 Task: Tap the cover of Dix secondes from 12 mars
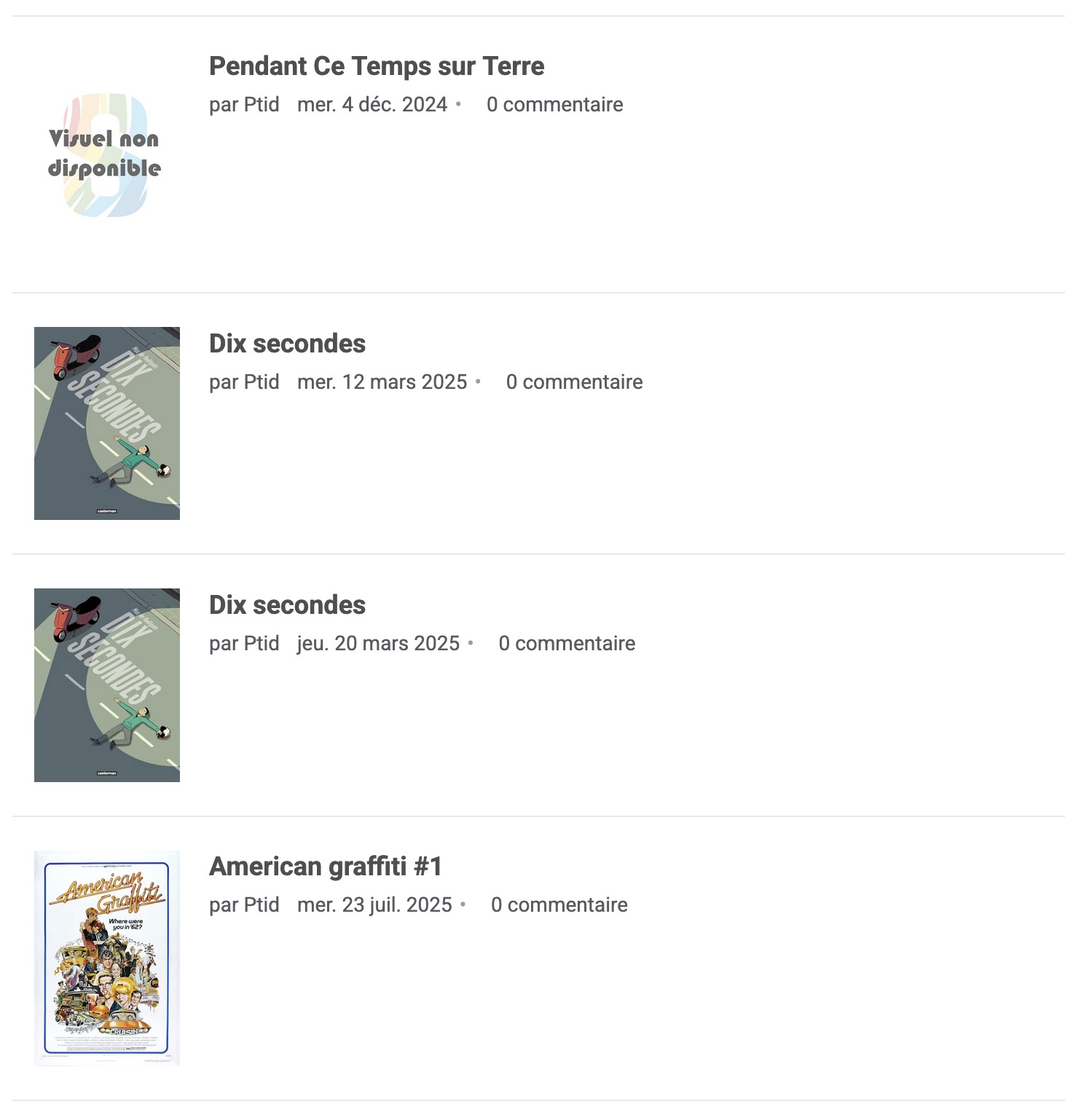pos(106,423)
